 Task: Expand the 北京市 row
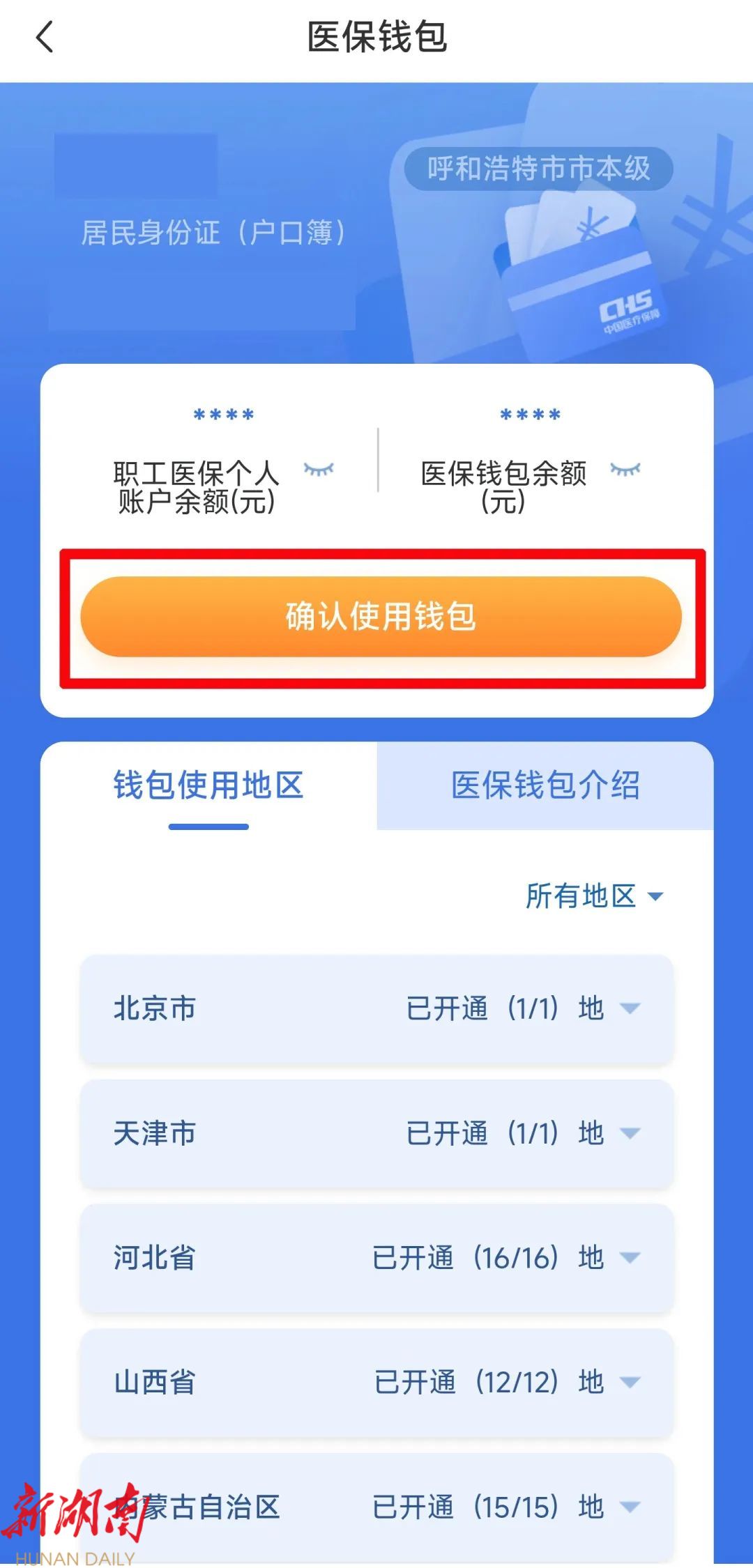tap(630, 1008)
